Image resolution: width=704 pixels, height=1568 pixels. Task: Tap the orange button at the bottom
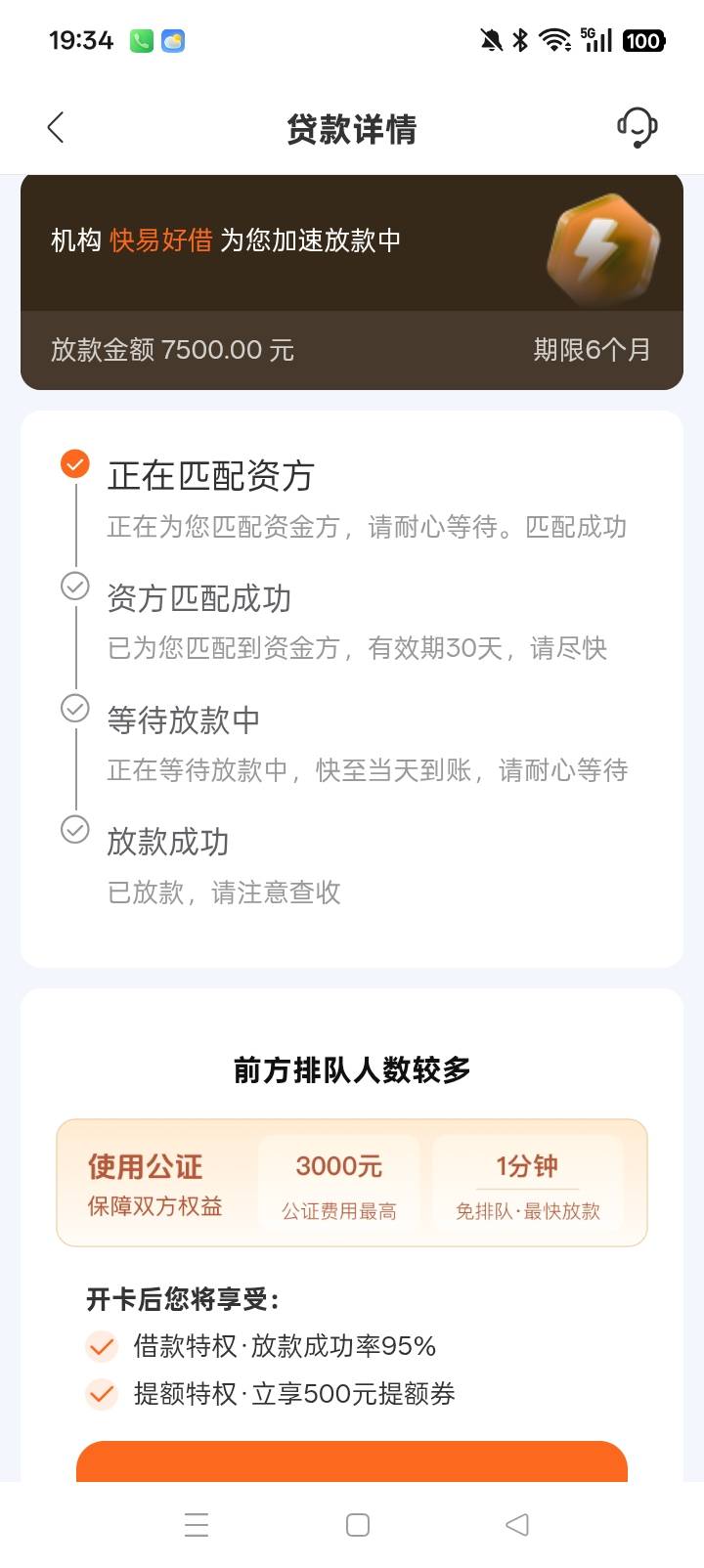click(x=352, y=1461)
